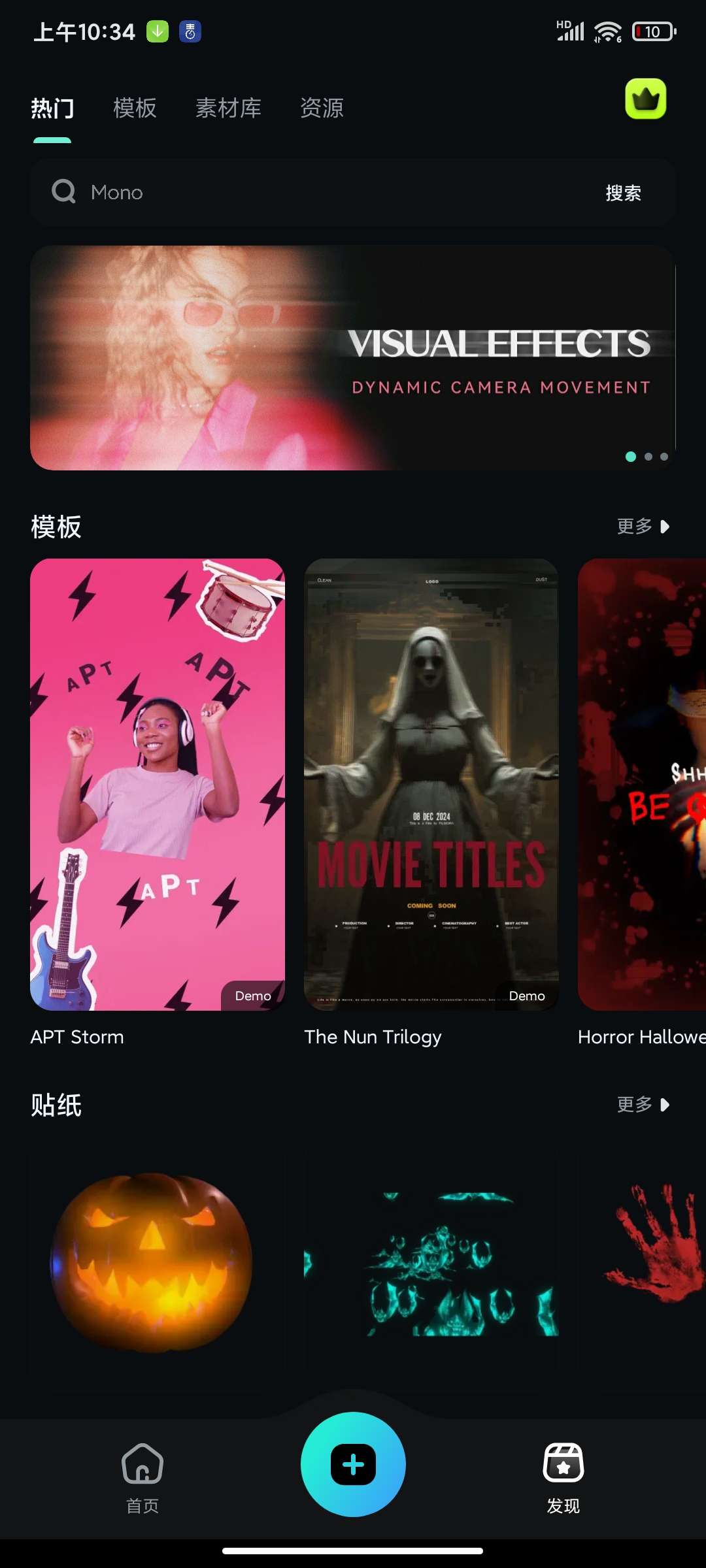
Task: Switch to the 素材库 tab
Action: pos(228,108)
